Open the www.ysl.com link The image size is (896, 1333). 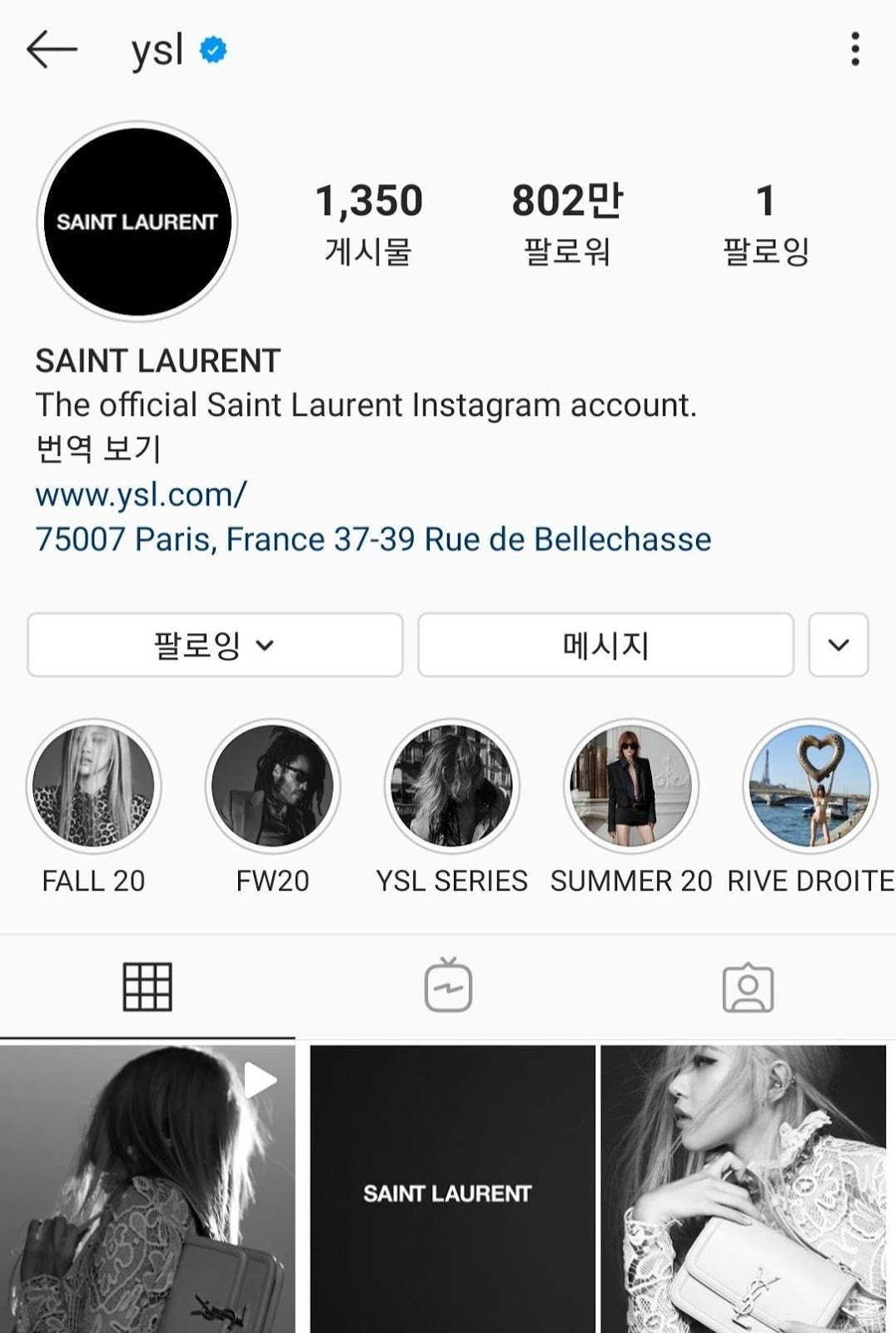coord(141,495)
